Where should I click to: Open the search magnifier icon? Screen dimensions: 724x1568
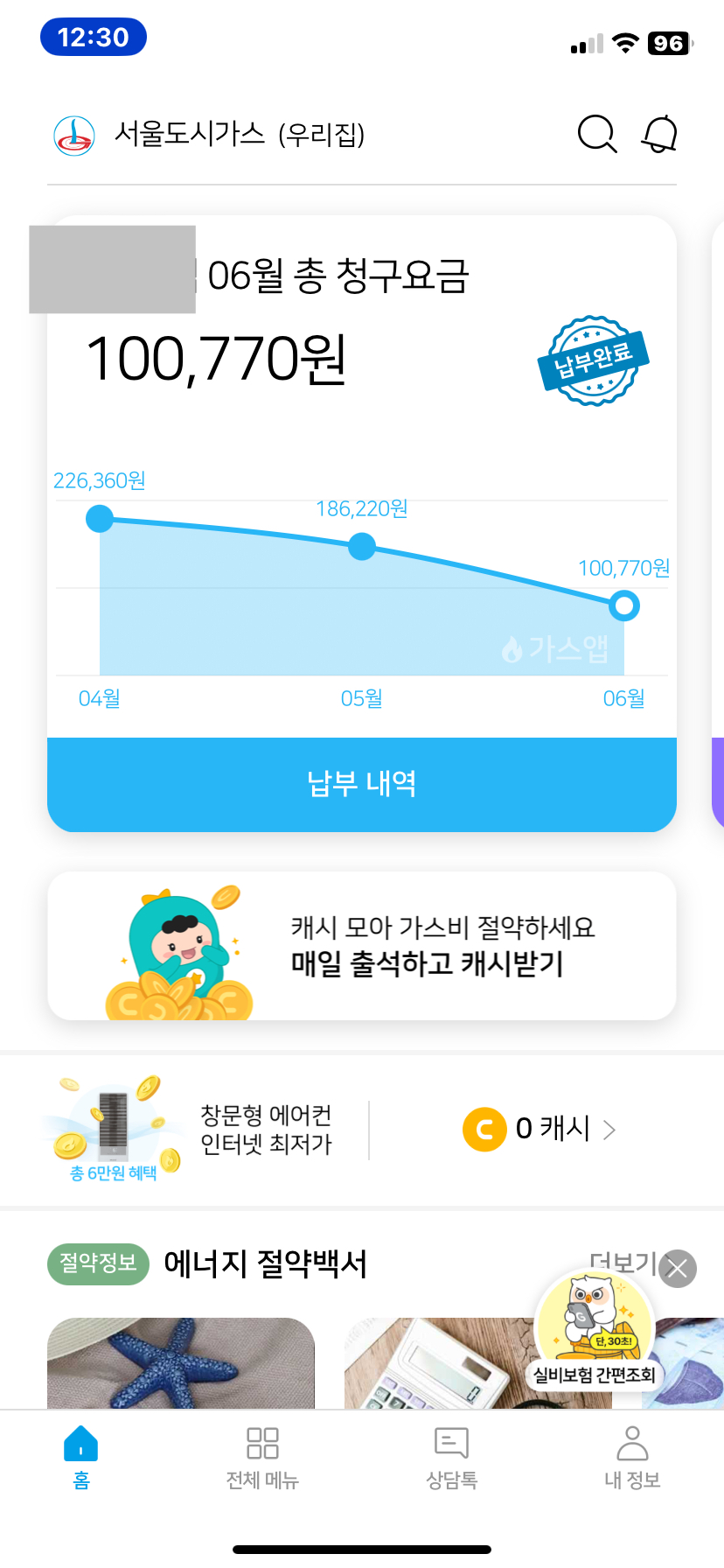tap(597, 135)
